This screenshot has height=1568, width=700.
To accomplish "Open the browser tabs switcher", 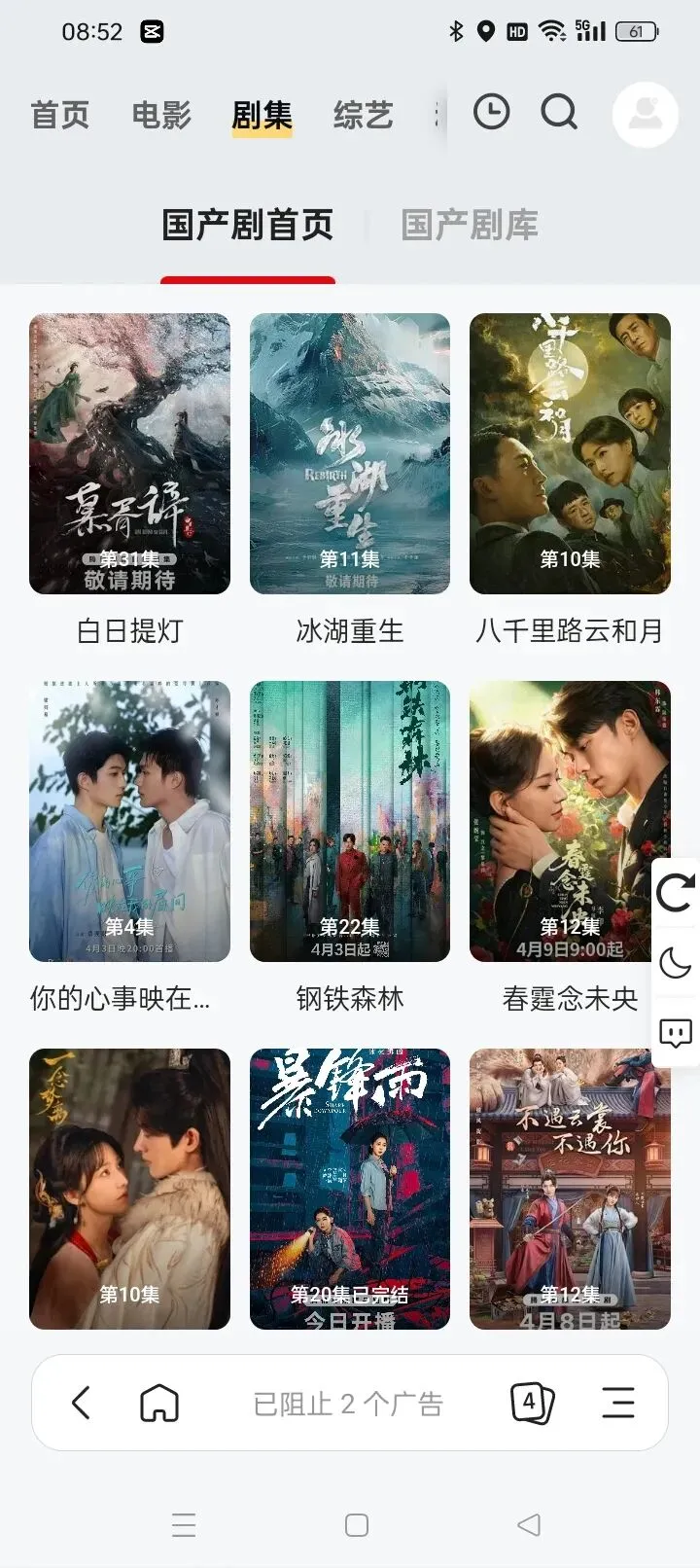I will coord(531,1403).
